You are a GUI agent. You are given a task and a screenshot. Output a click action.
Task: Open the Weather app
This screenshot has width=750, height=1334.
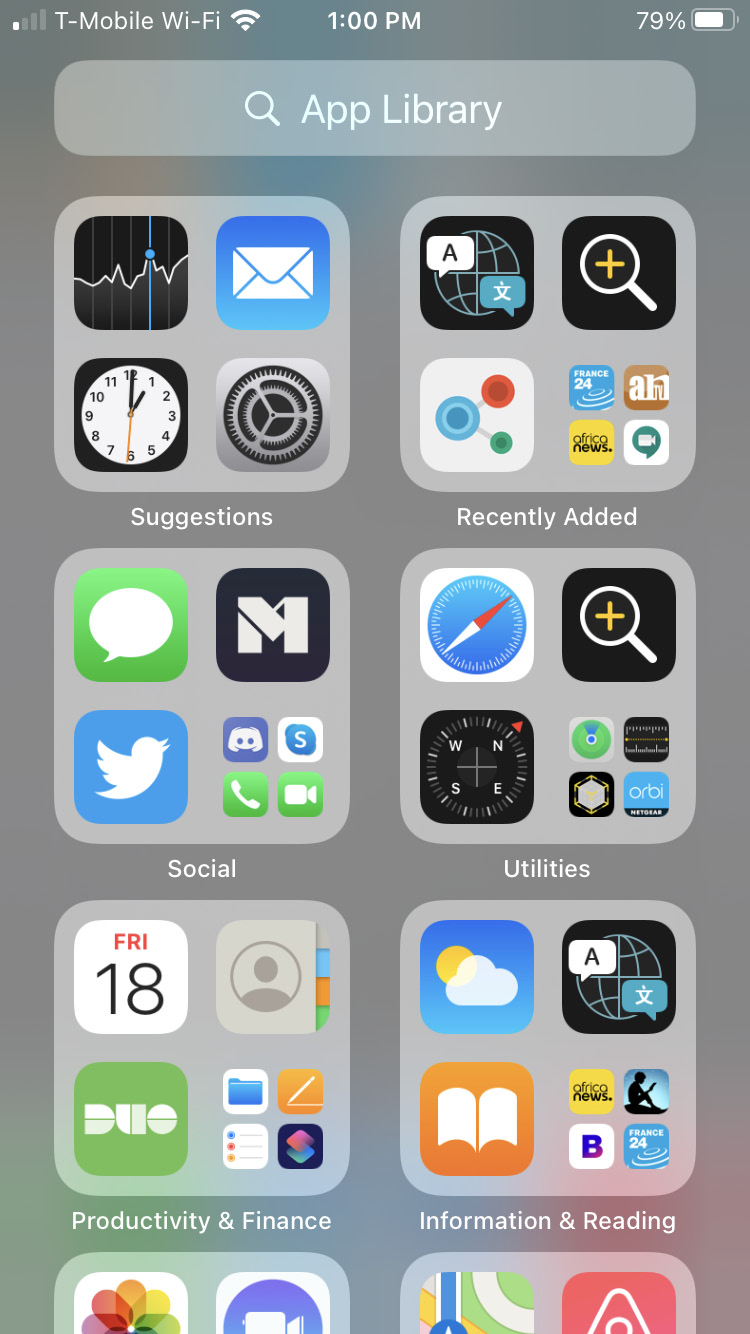[477, 977]
